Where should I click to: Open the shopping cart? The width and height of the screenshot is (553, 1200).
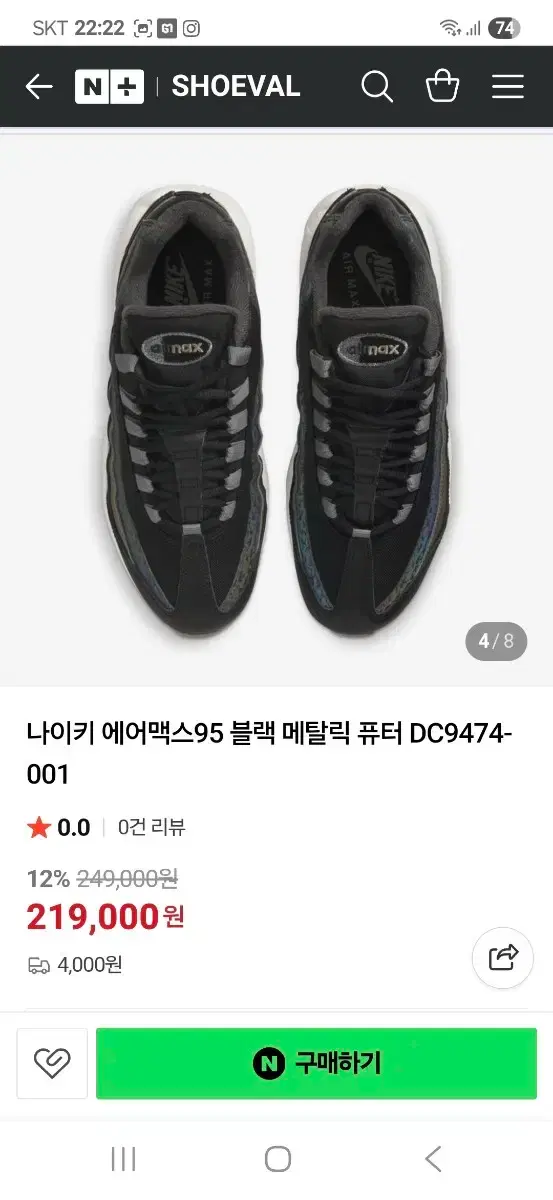pos(442,87)
